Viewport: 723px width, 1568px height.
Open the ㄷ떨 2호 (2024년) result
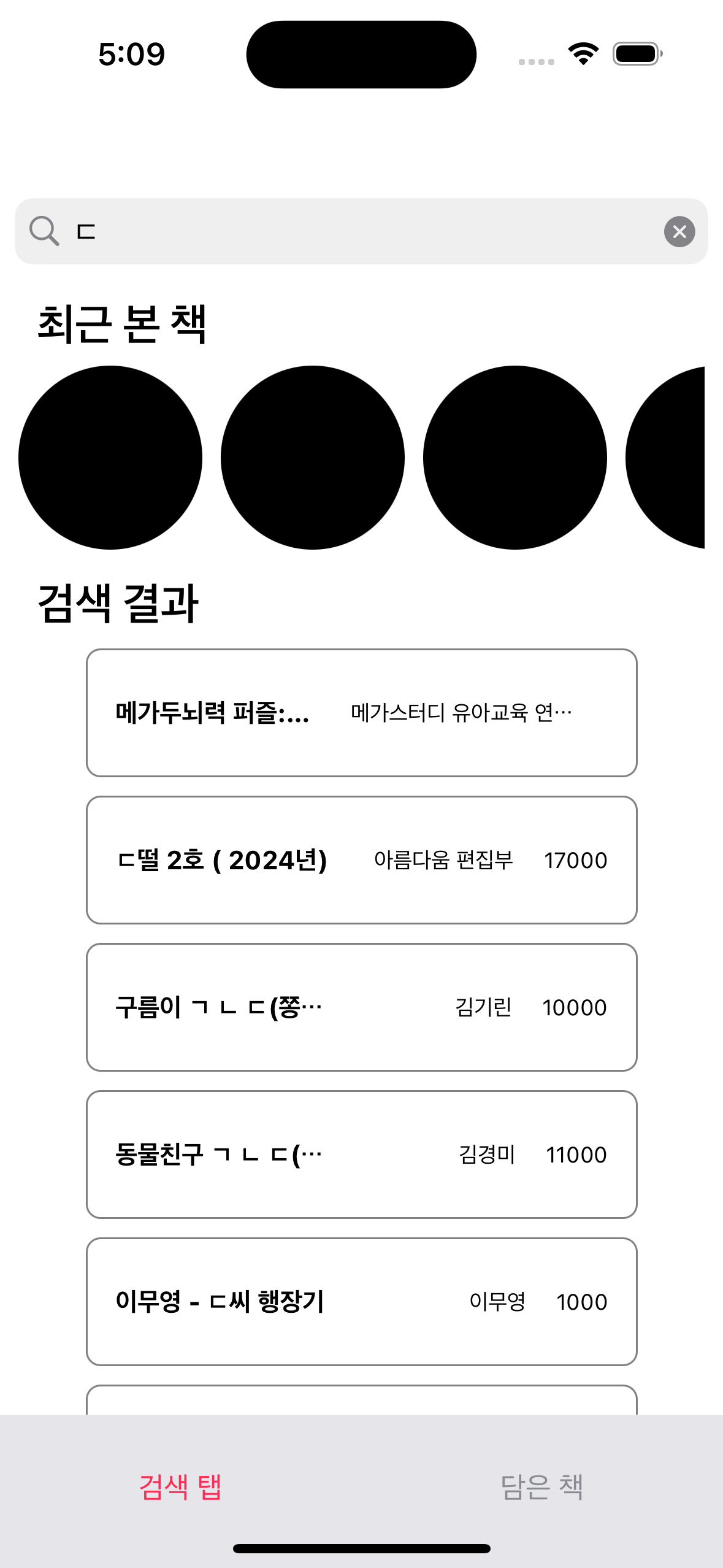pyautogui.click(x=361, y=860)
